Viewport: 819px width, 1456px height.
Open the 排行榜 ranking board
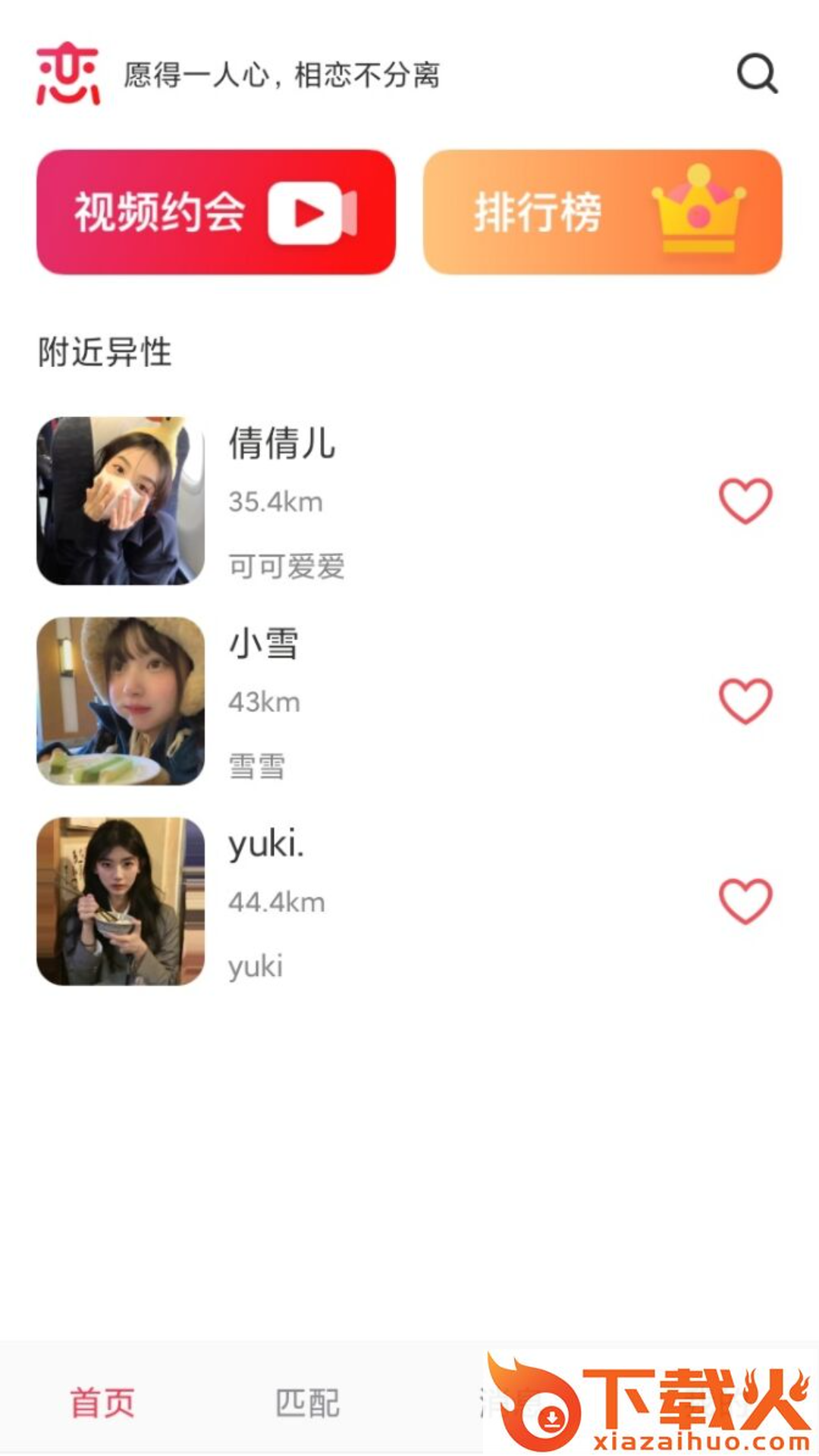602,212
